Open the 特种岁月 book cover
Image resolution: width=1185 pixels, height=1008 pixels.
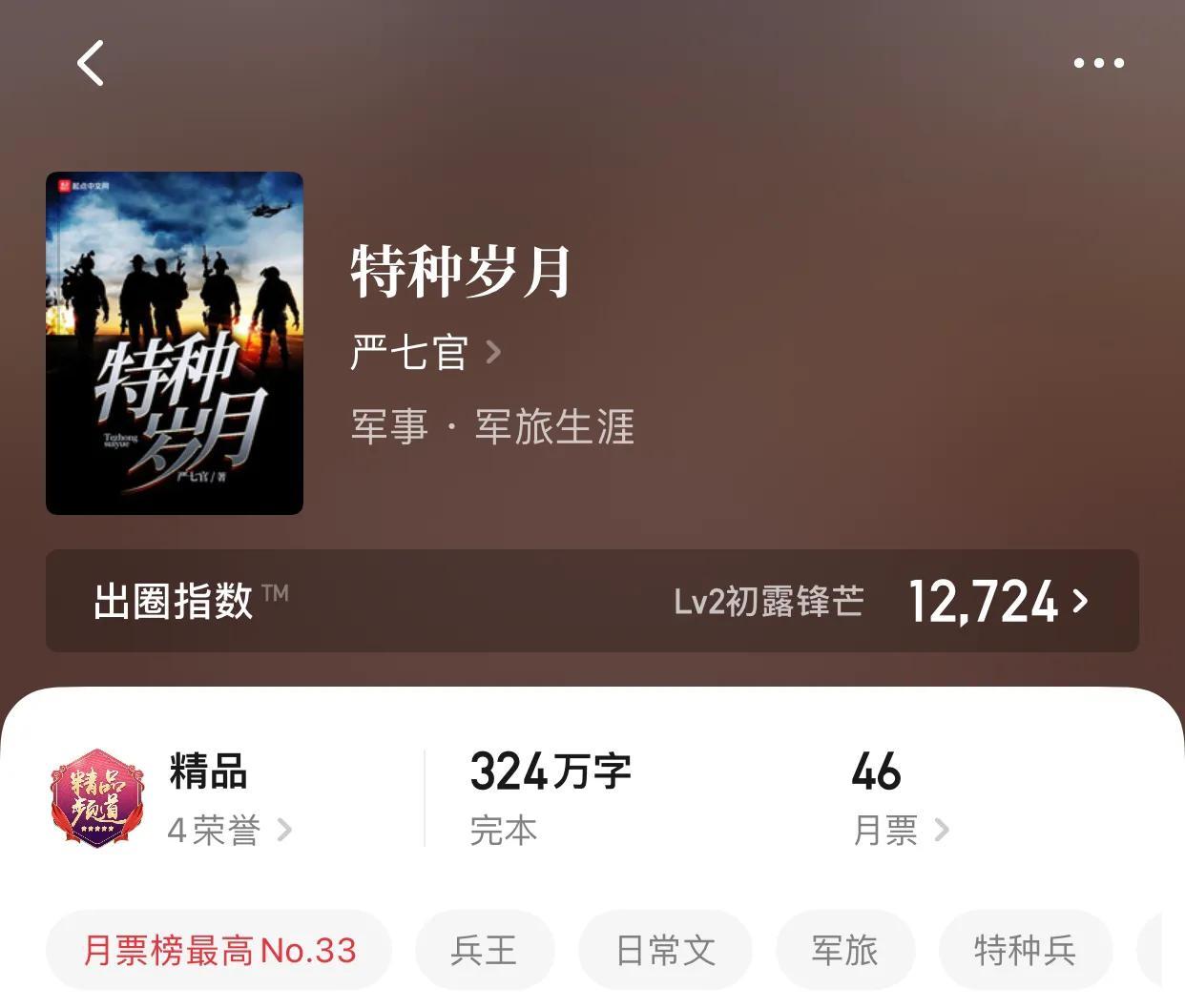pyautogui.click(x=175, y=343)
